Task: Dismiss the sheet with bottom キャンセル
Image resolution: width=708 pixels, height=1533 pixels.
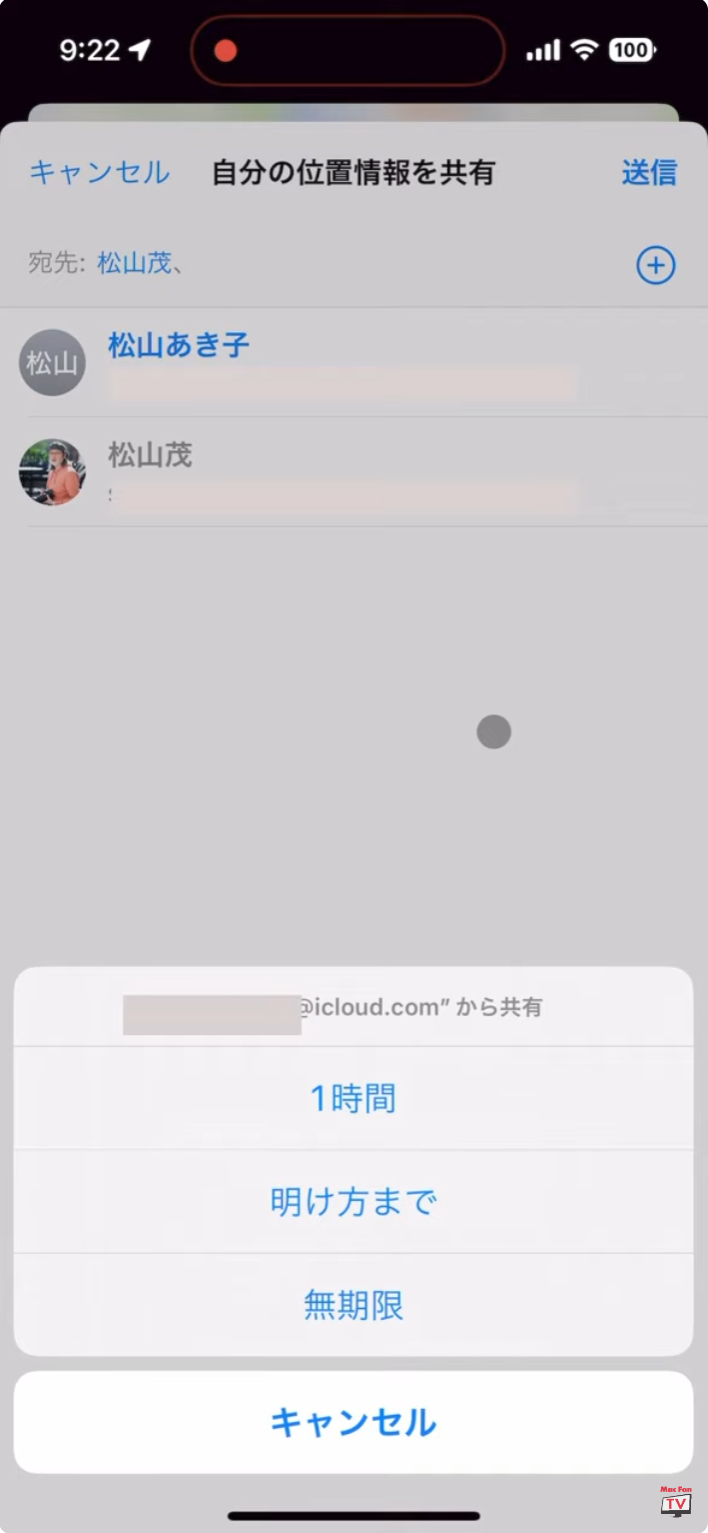Action: pos(353,1422)
